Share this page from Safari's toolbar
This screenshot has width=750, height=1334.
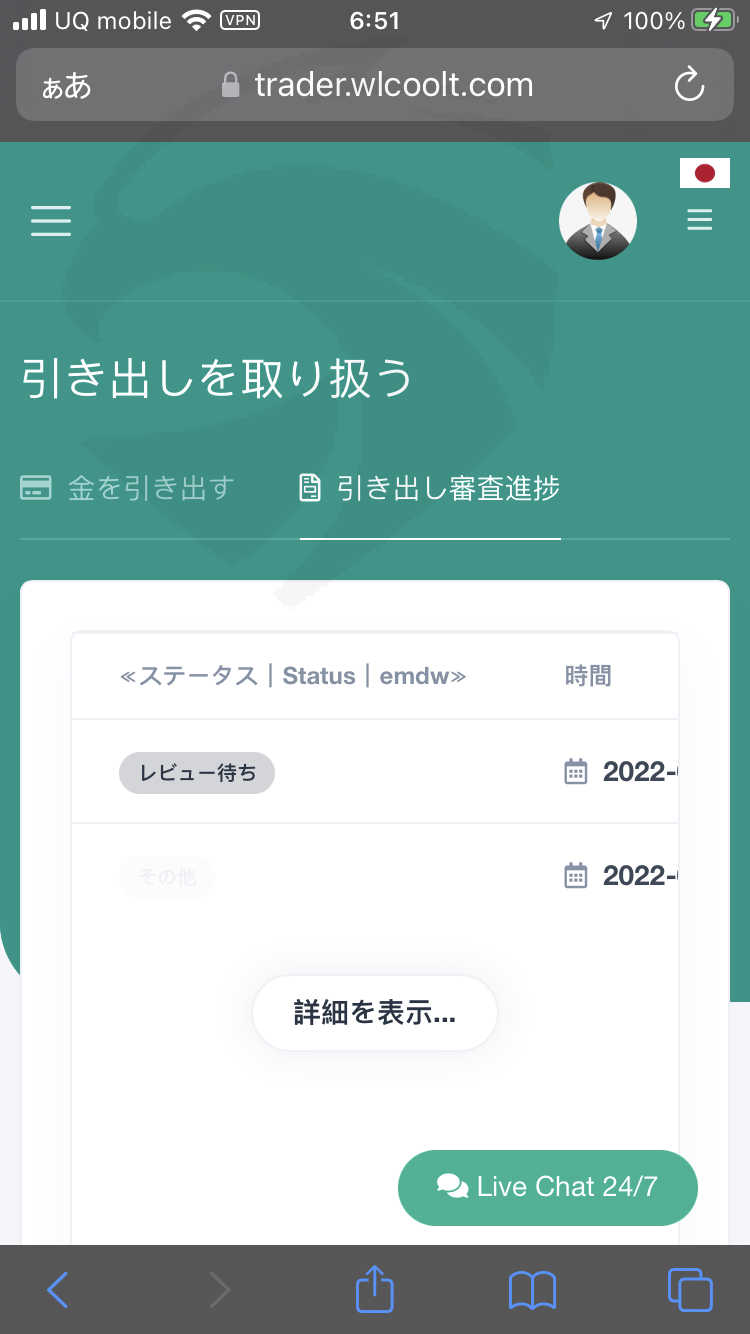(x=375, y=1288)
